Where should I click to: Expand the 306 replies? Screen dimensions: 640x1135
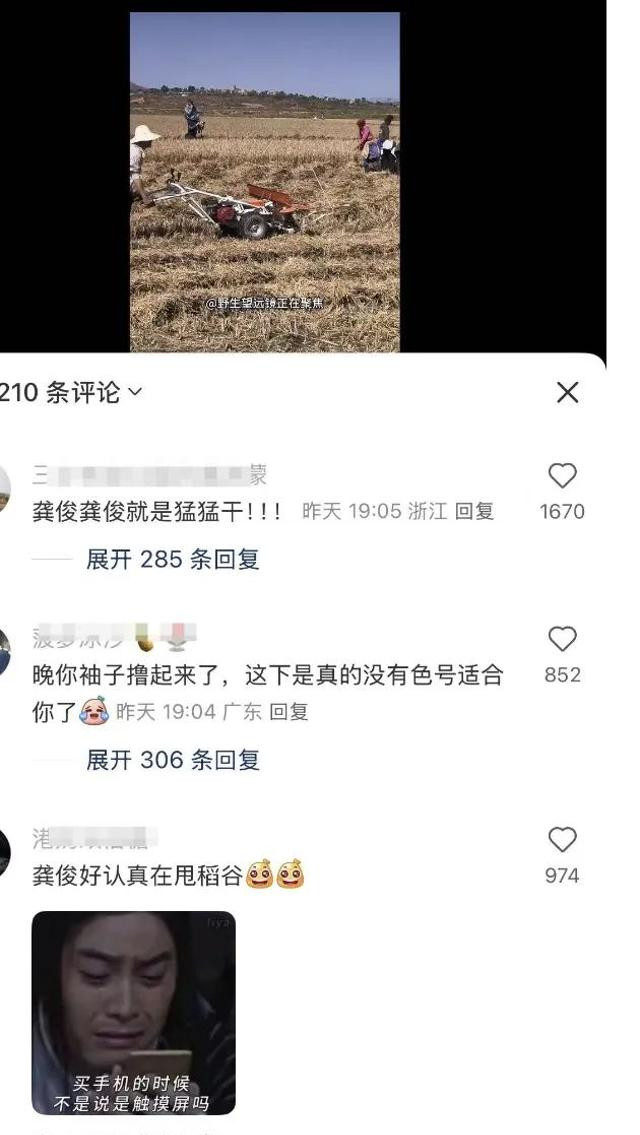pos(172,759)
